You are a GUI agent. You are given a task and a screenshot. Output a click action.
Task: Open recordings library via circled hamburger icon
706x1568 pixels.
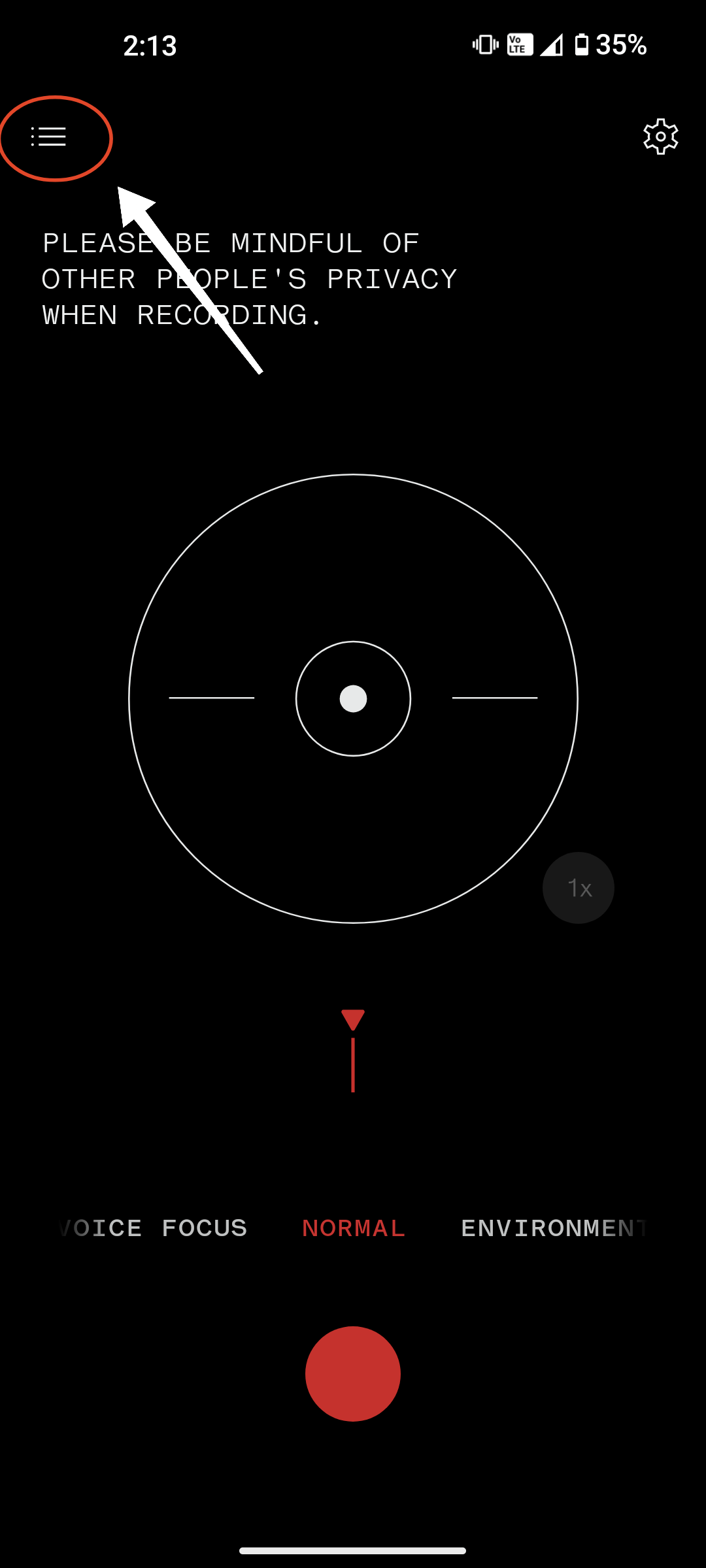48,137
